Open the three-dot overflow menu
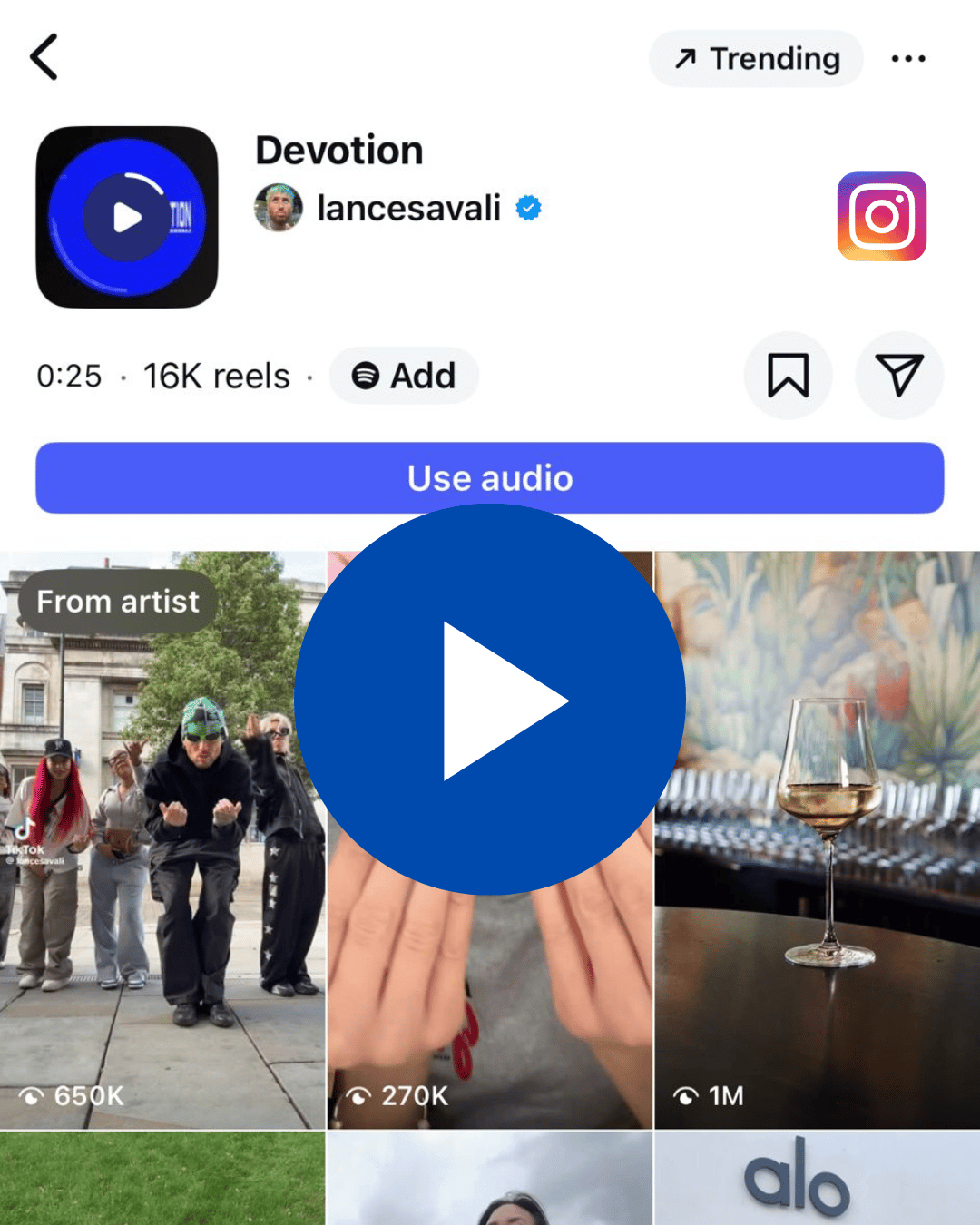Screen dimensions: 980x1225 click(908, 59)
